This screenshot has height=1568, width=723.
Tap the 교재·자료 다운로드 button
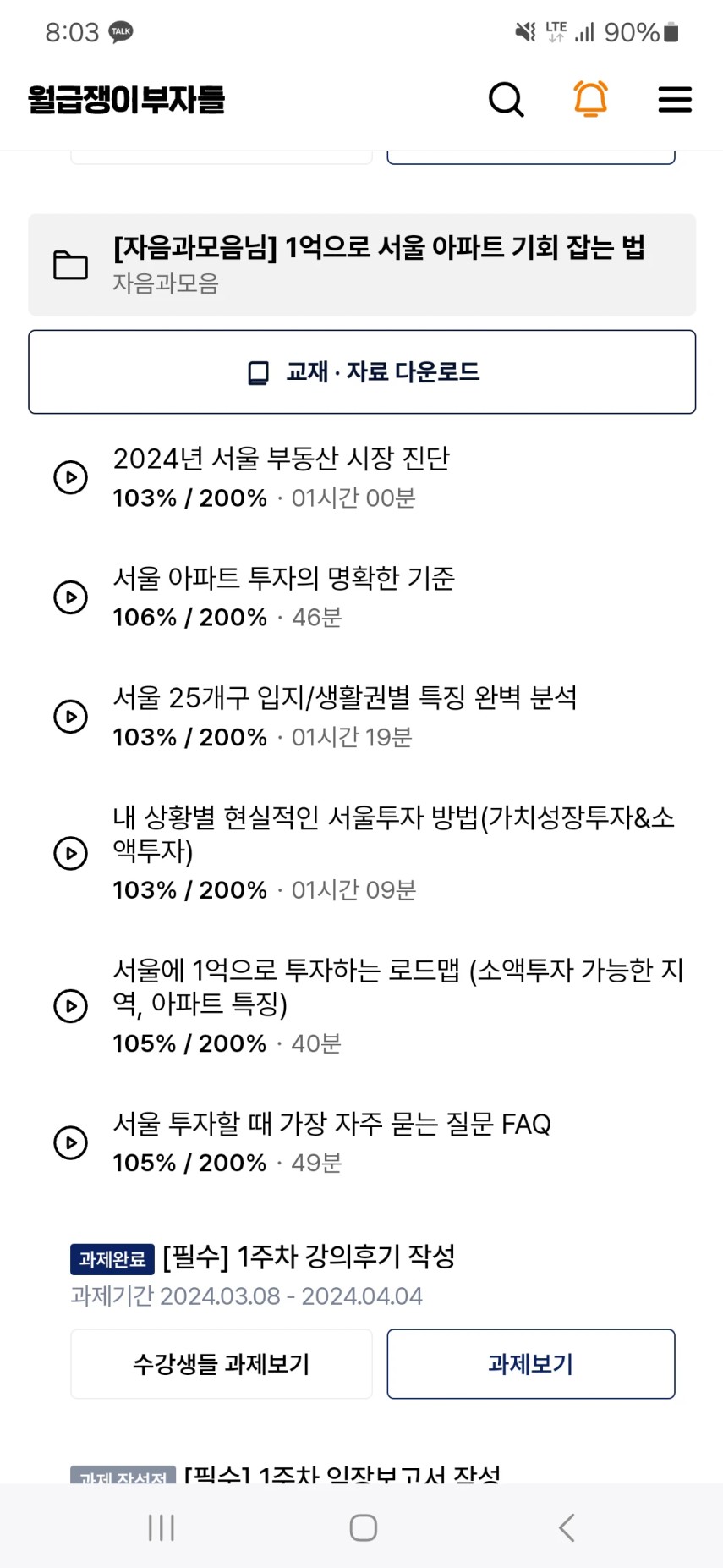tap(362, 372)
